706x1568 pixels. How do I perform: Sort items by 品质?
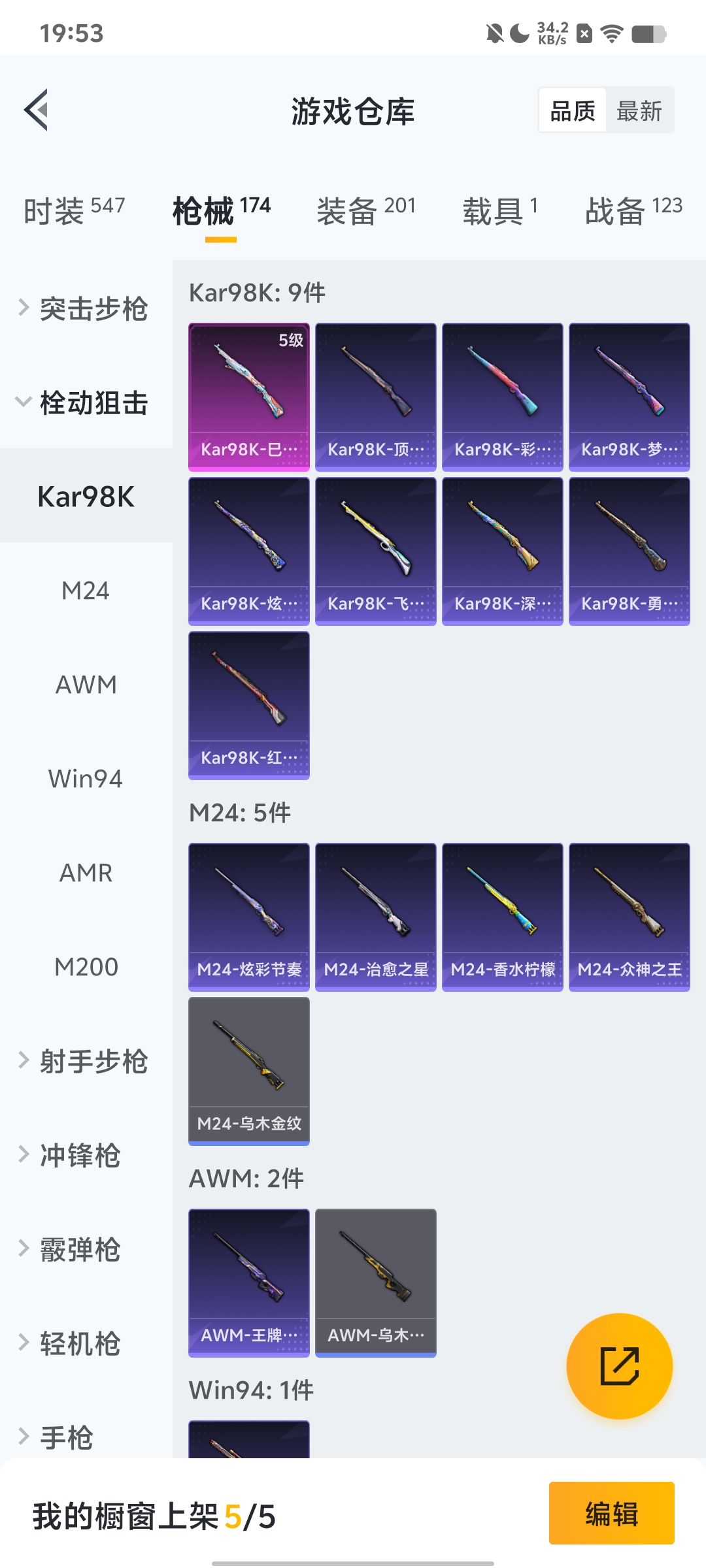[x=573, y=111]
